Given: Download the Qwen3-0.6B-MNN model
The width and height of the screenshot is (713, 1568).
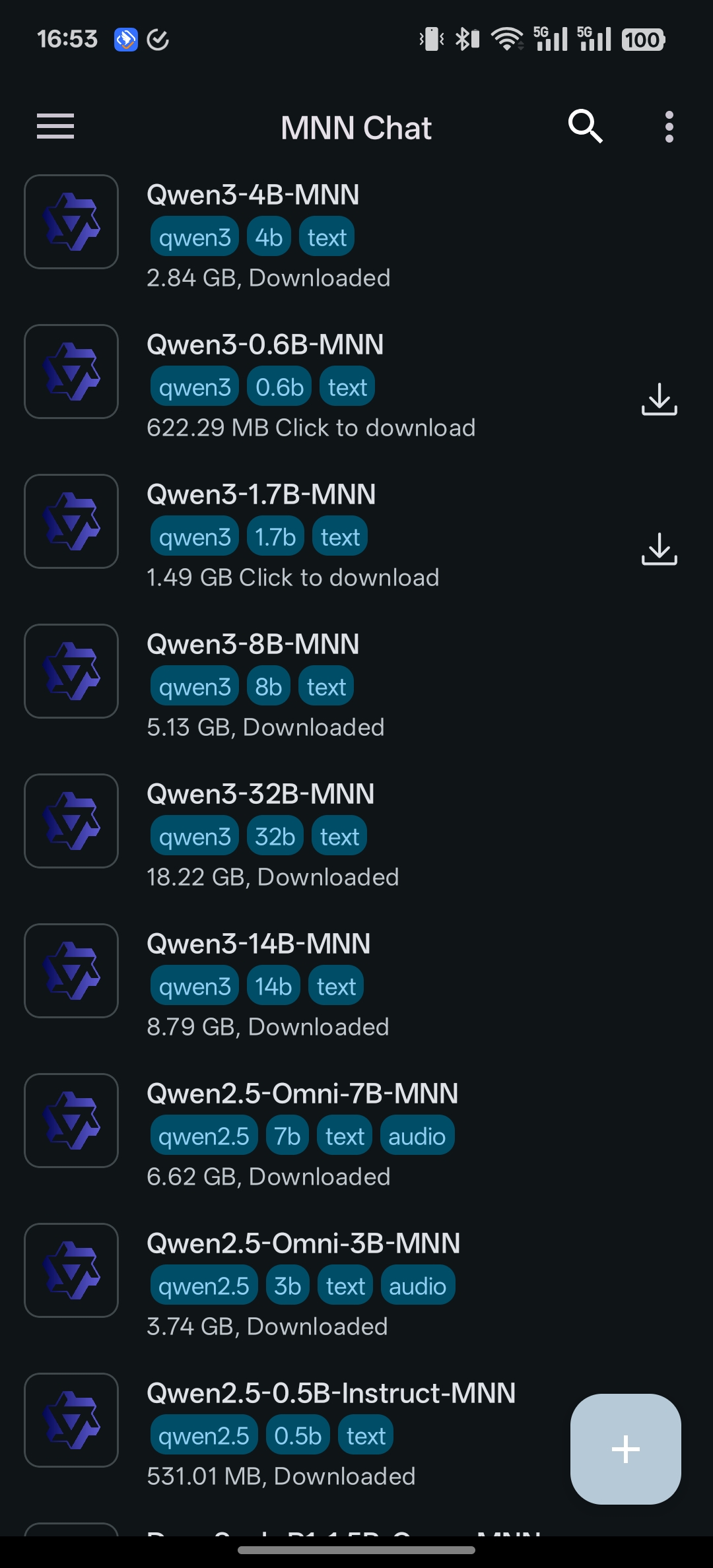Looking at the screenshot, I should tap(660, 399).
